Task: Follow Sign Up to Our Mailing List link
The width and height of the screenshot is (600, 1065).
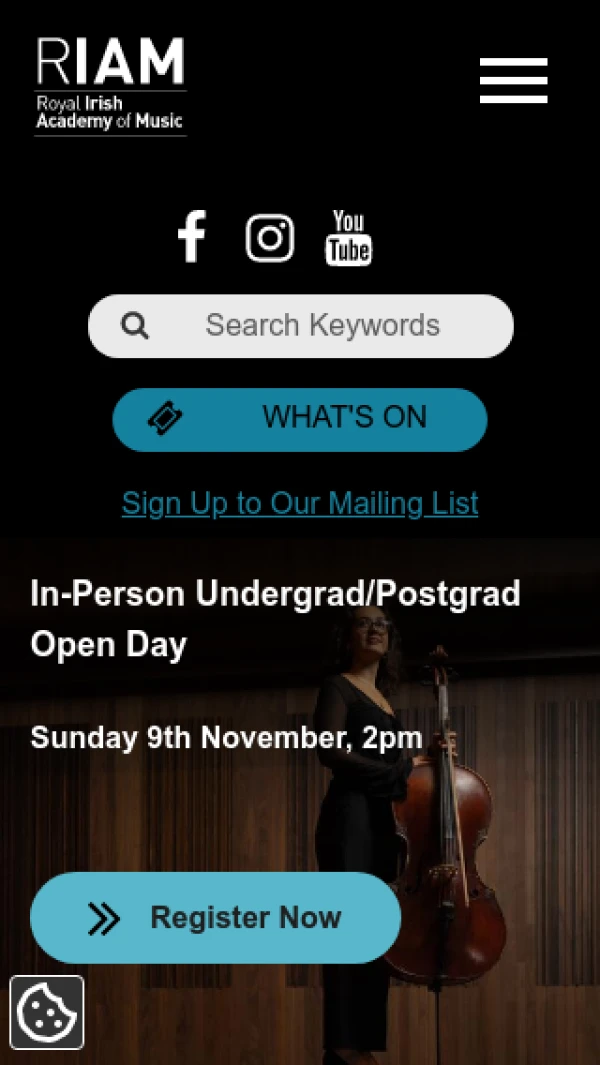Action: (x=300, y=503)
